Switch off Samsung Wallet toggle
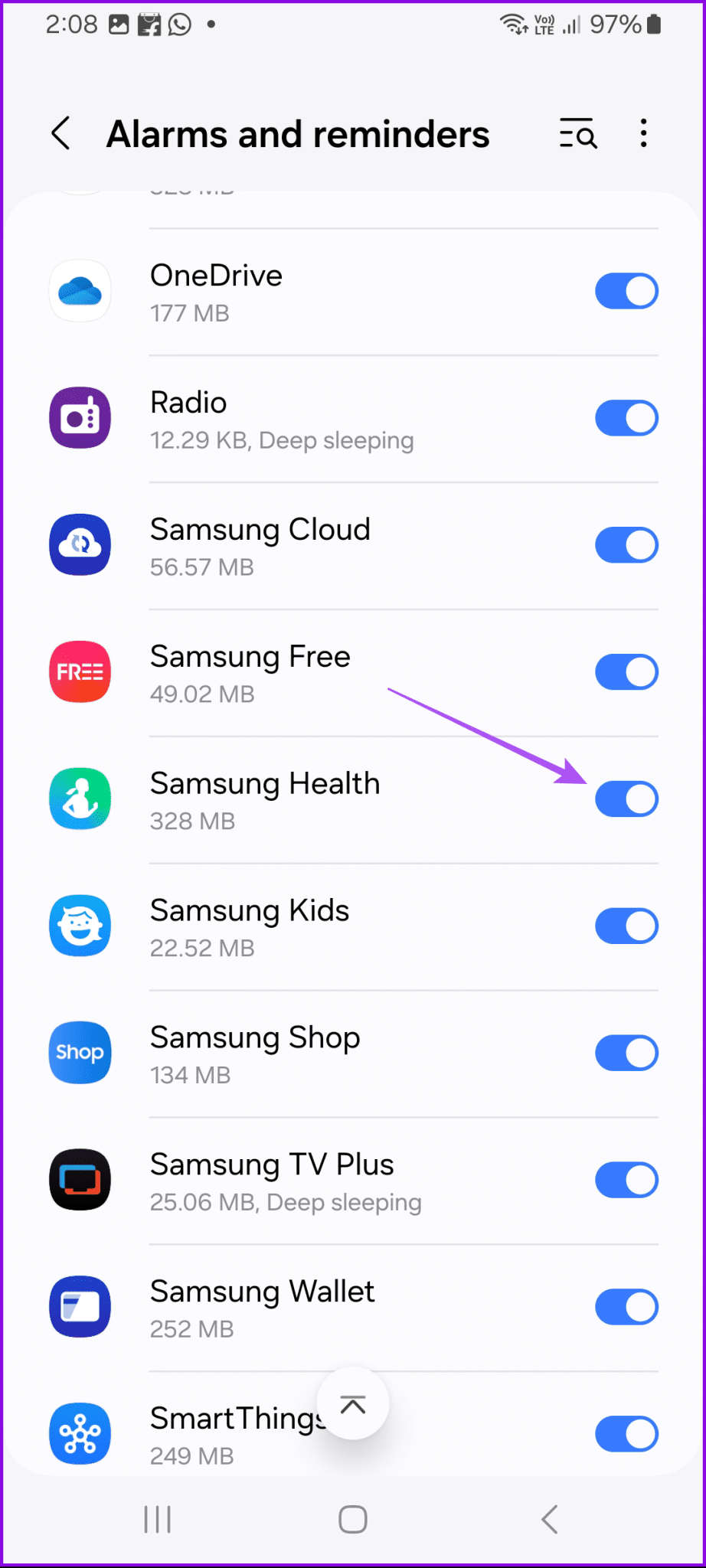The height and width of the screenshot is (1568, 706). click(626, 1308)
